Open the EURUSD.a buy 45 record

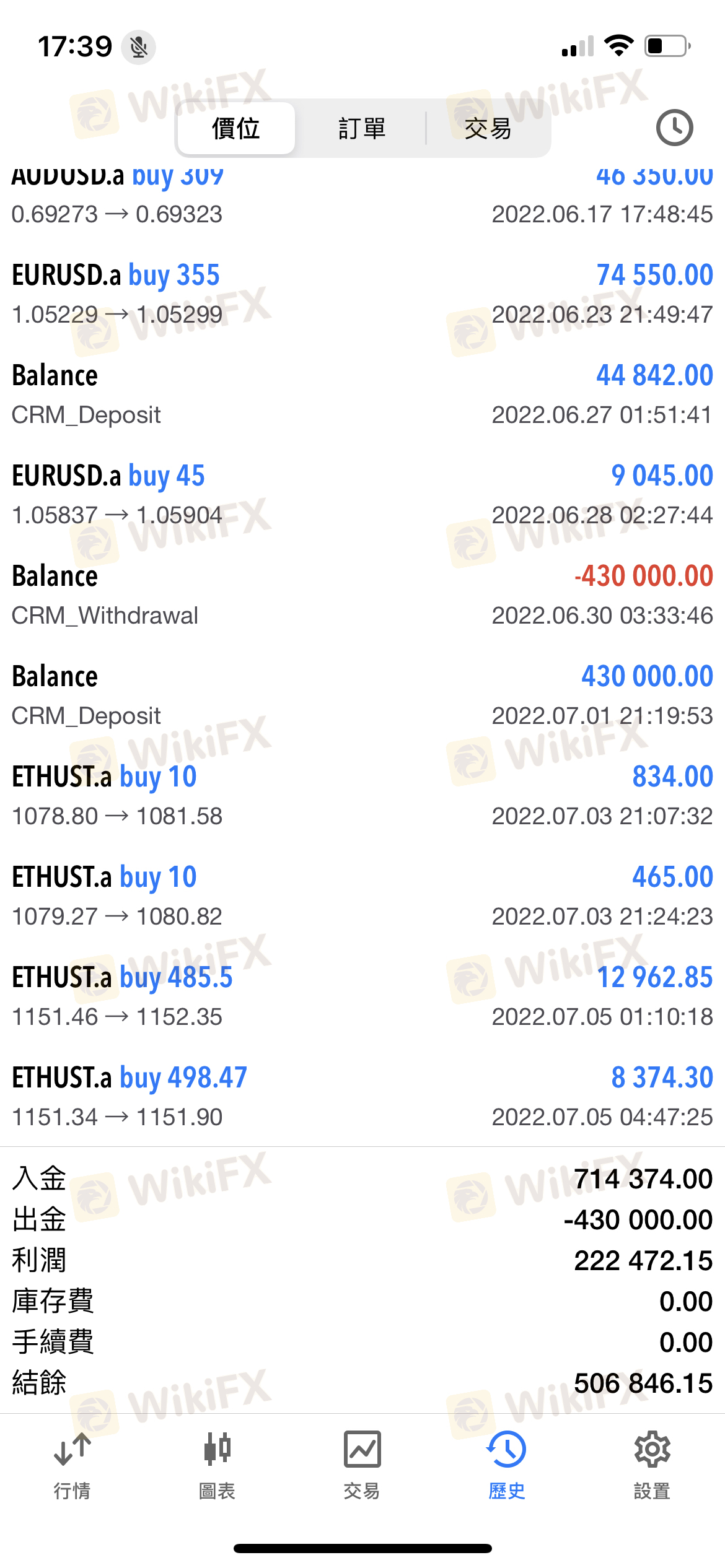pyautogui.click(x=362, y=495)
